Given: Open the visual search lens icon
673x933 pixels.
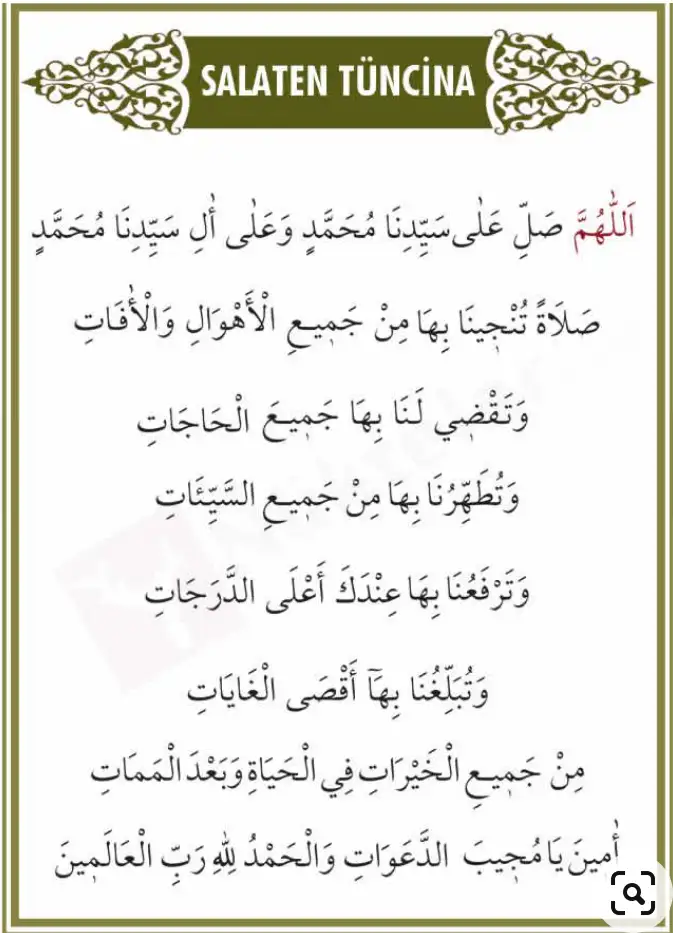Looking at the screenshot, I should [633, 891].
